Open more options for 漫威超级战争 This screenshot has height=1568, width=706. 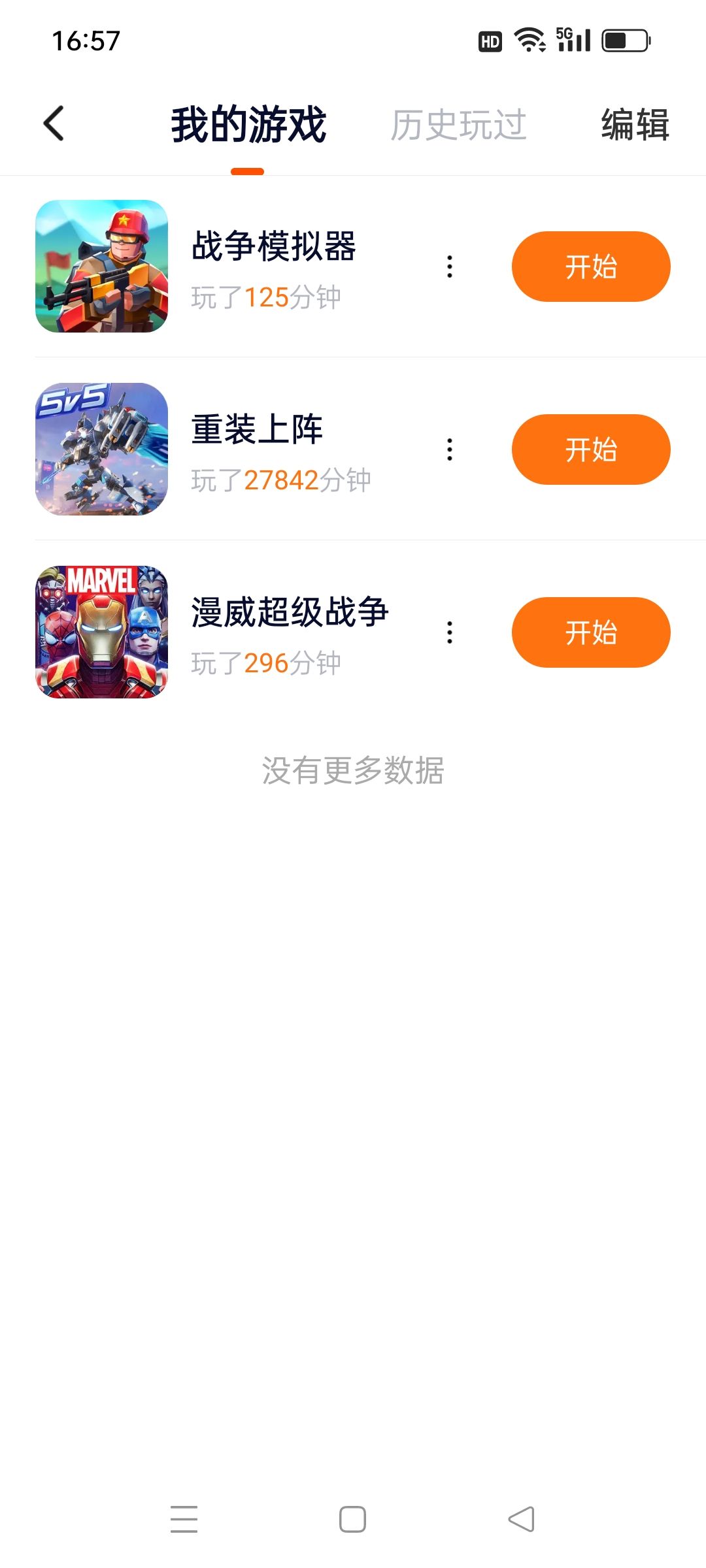pyautogui.click(x=450, y=632)
